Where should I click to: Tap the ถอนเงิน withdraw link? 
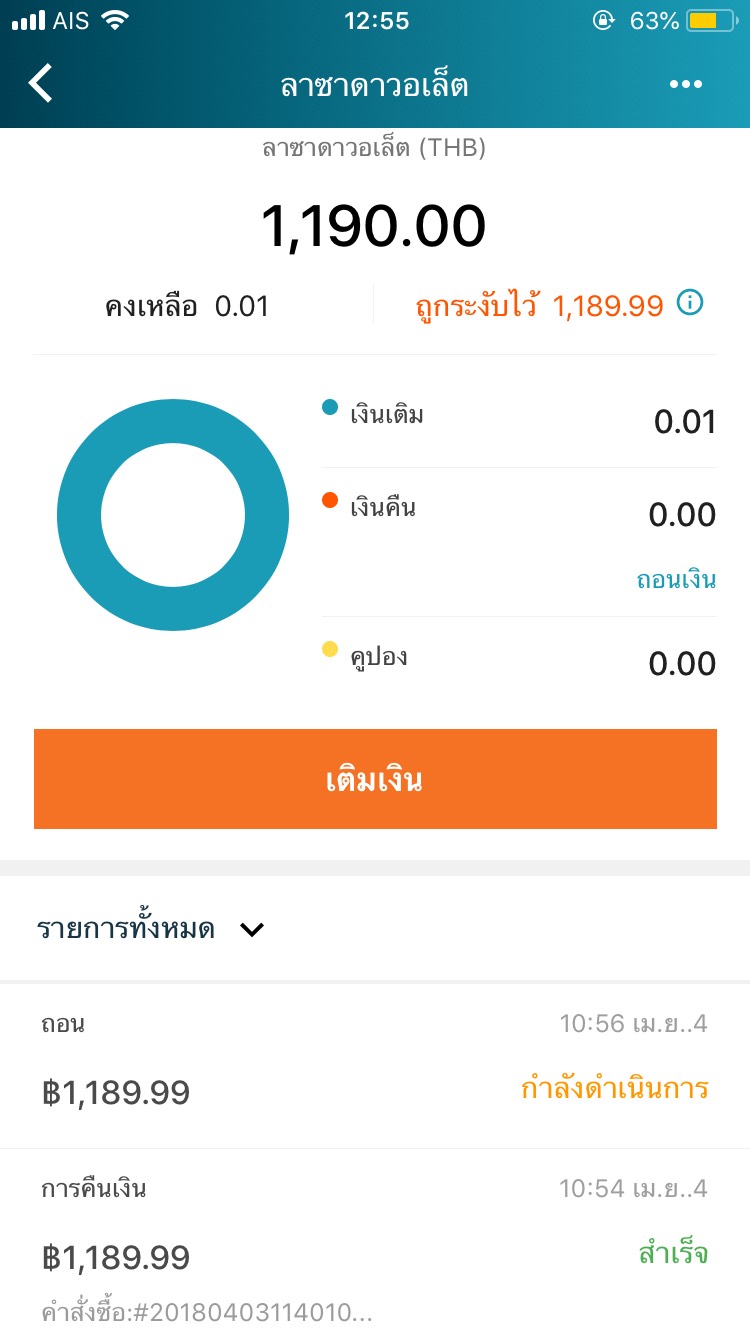click(x=676, y=580)
